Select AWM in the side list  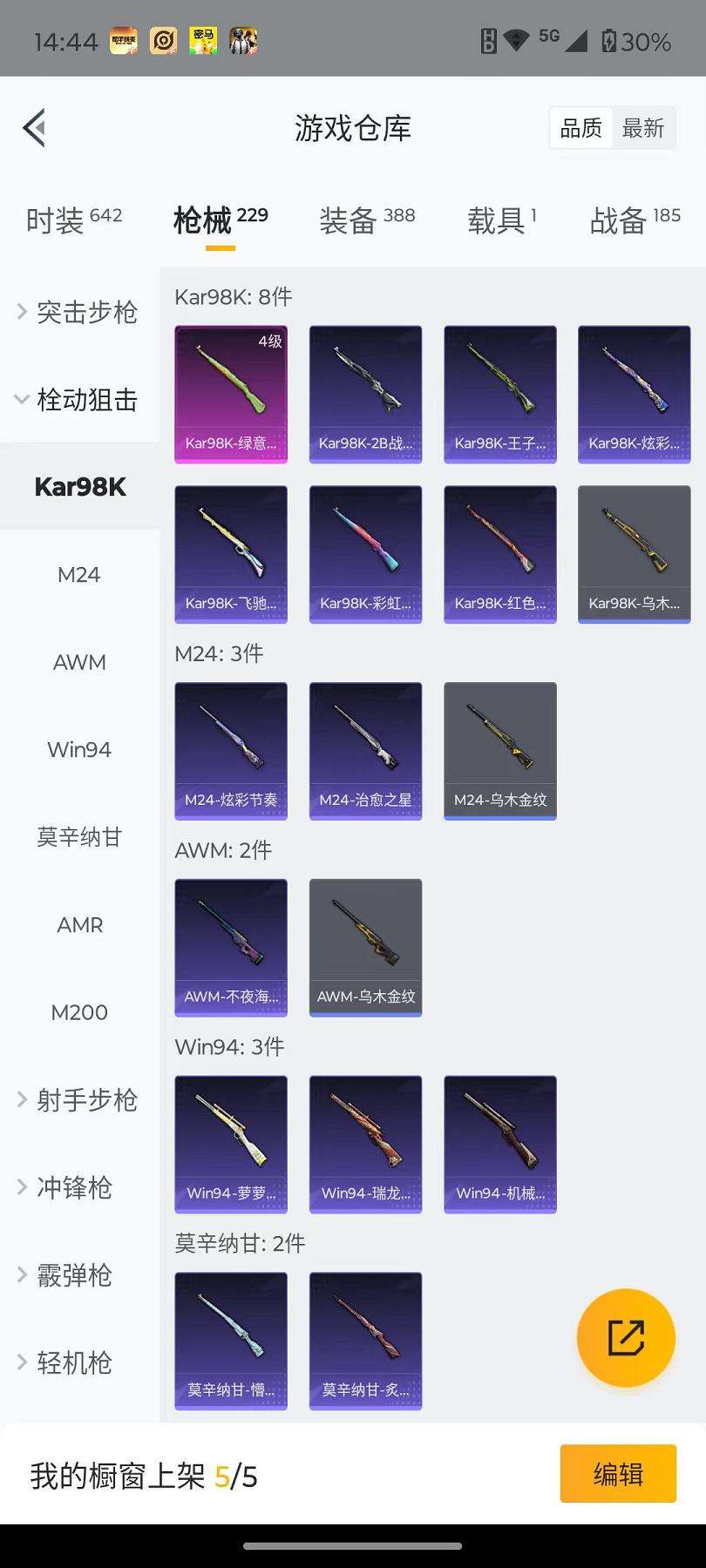79,662
